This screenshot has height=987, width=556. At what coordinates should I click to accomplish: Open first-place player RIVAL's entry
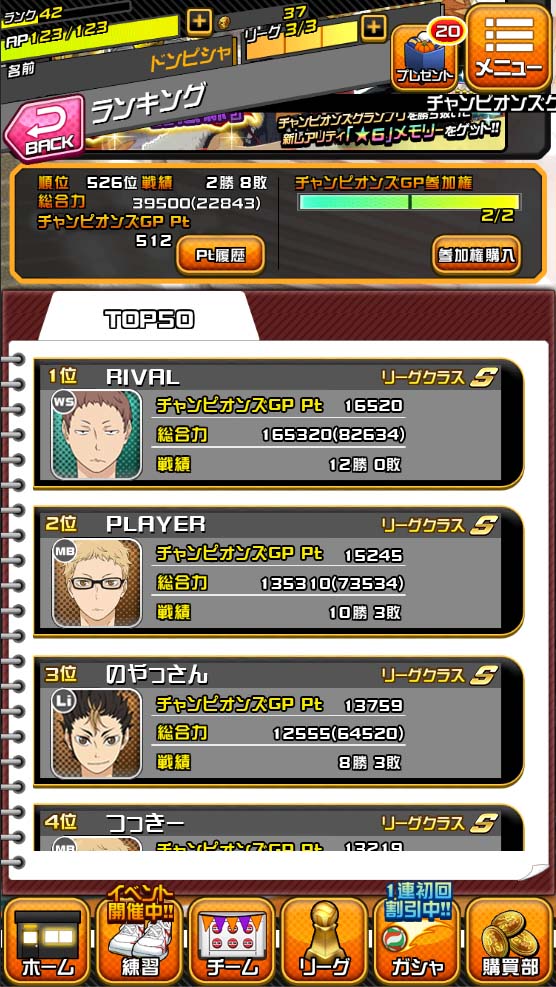point(278,424)
